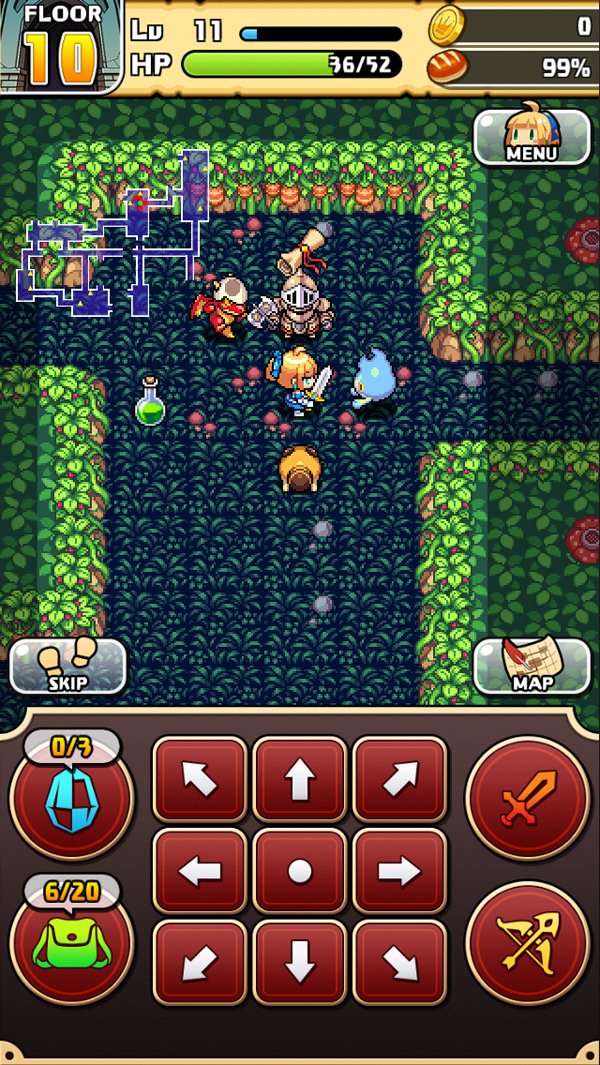Move the hero left
600x1065 pixels.
tap(200, 872)
